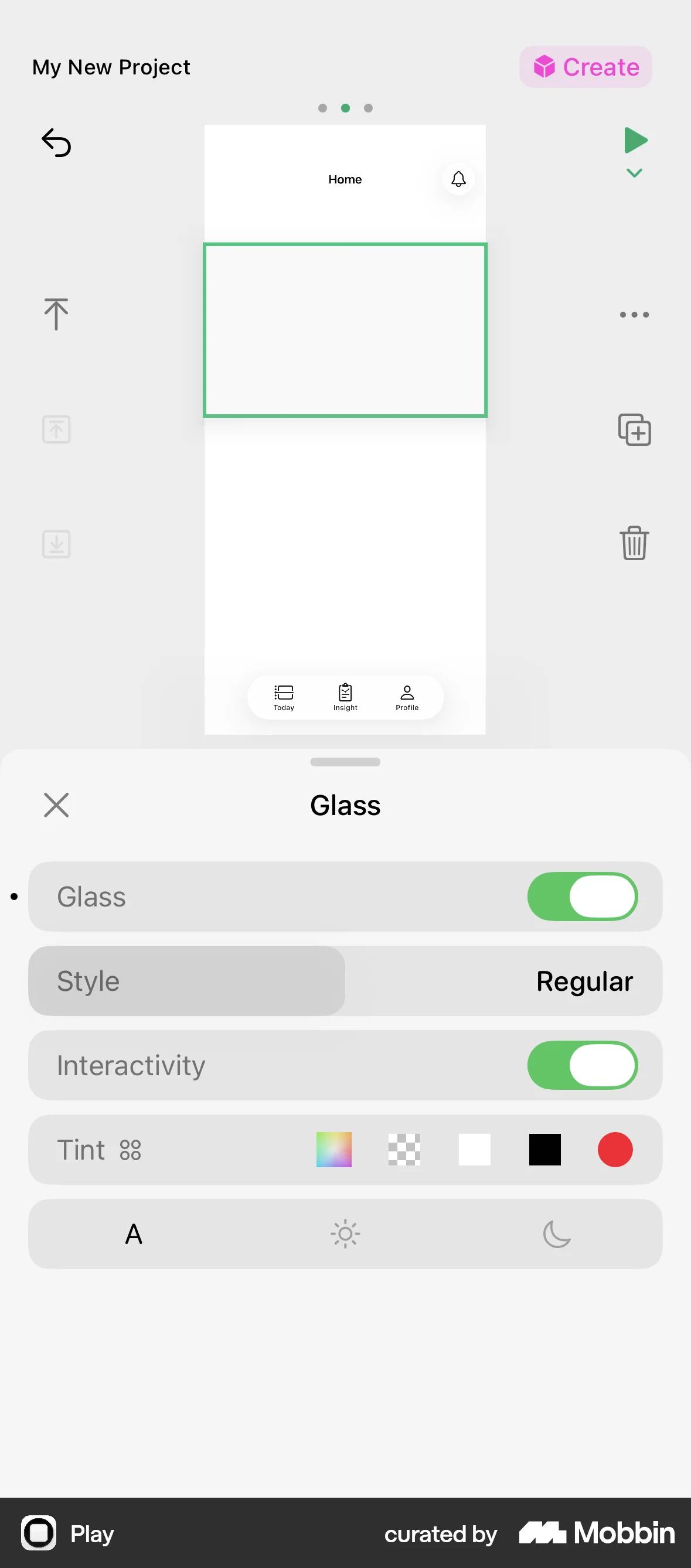Switch to the Today tab in preview
Image resolution: width=691 pixels, height=1568 pixels.
point(283,697)
